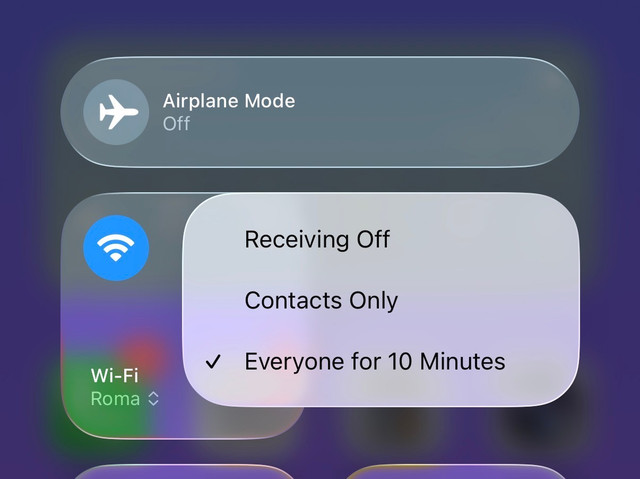Toggle the blue Wi-Fi icon
The width and height of the screenshot is (640, 479).
[x=116, y=246]
